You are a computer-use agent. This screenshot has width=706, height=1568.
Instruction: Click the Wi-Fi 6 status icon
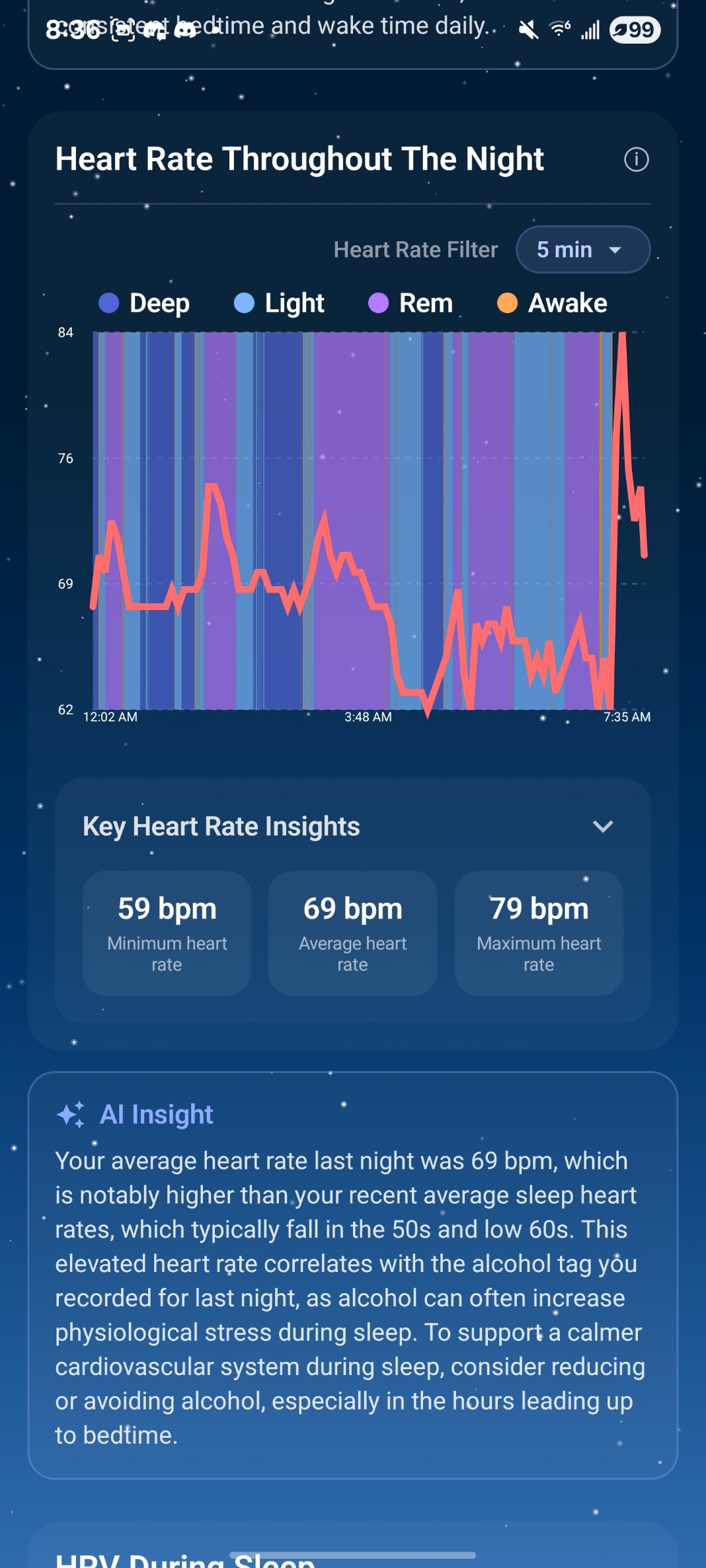[559, 30]
